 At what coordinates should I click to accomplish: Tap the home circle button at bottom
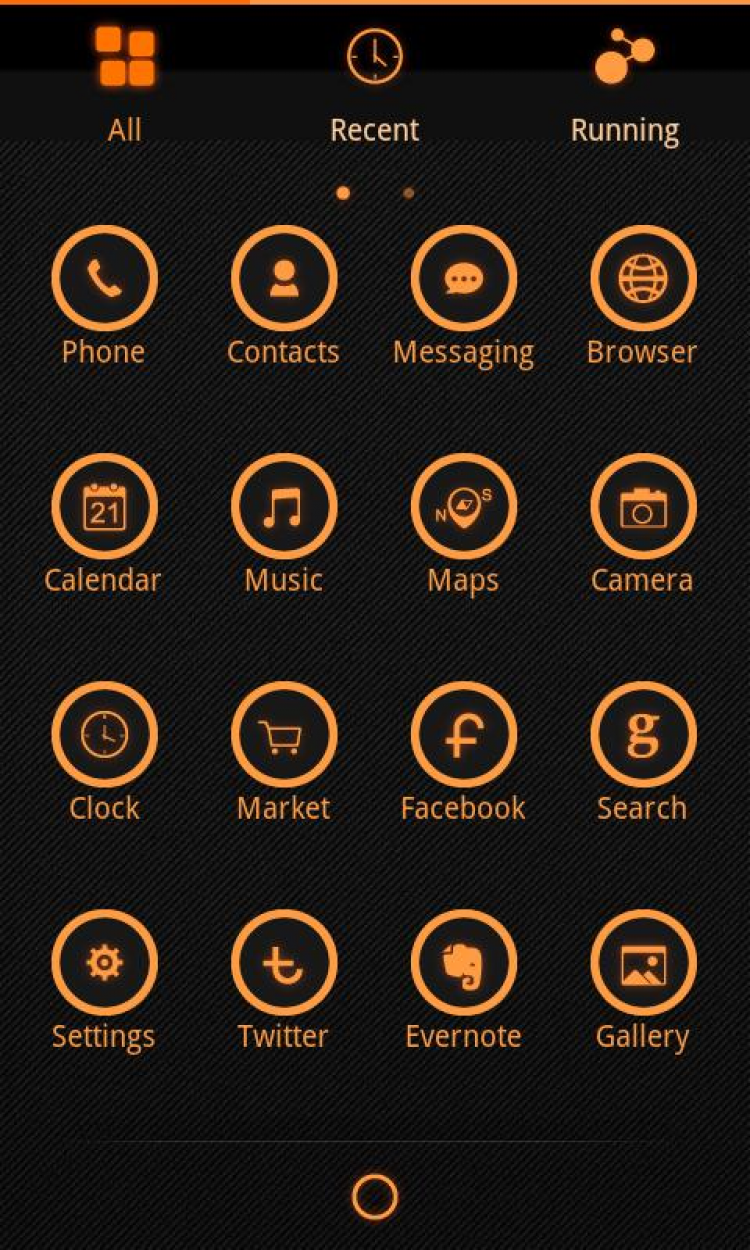pyautogui.click(x=375, y=1196)
